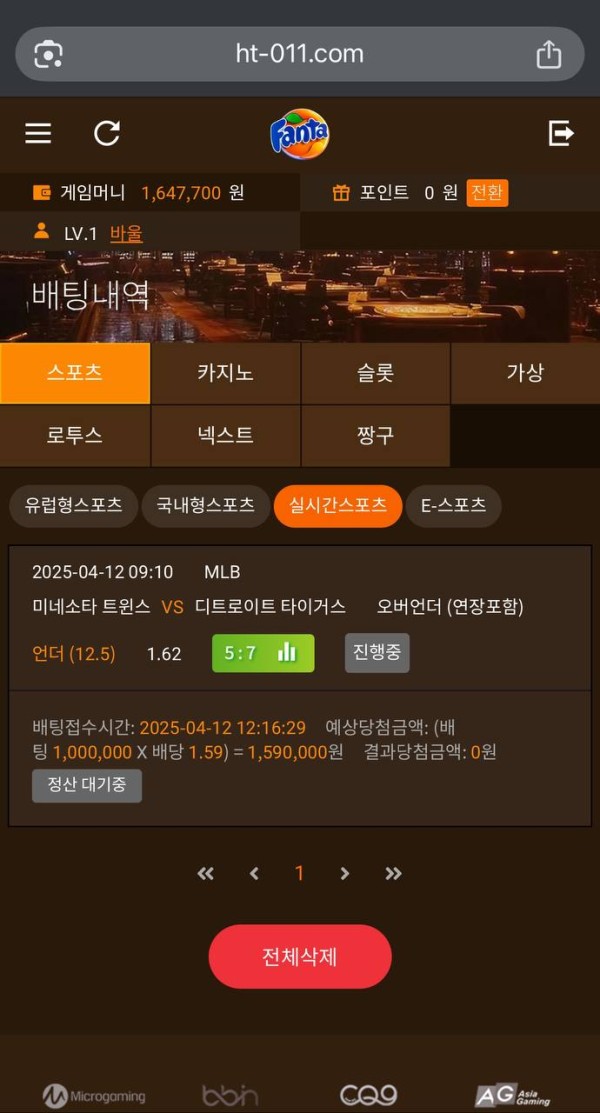Open the hamburger menu
Image resolution: width=600 pixels, height=1113 pixels.
click(x=38, y=133)
